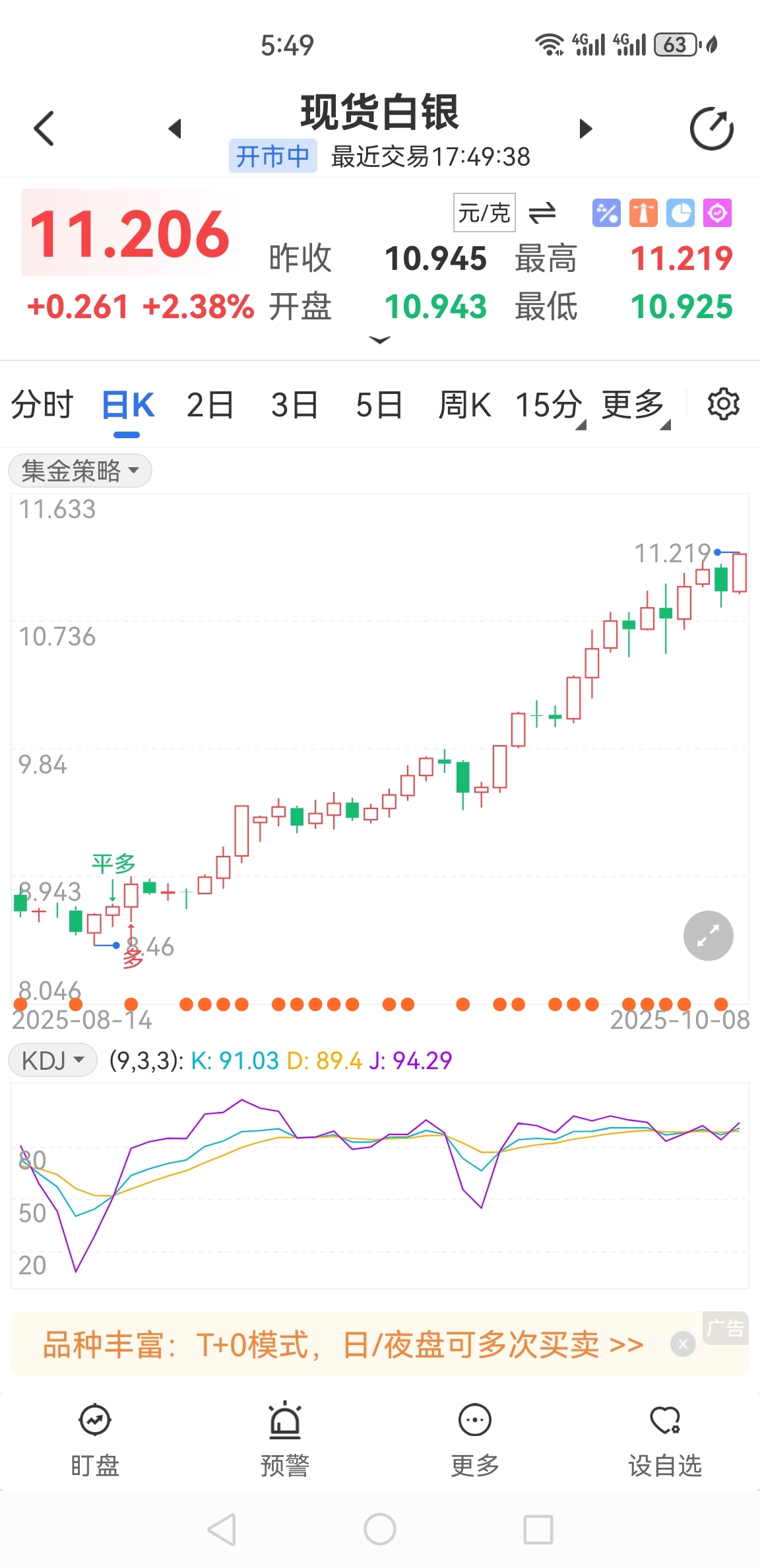The width and height of the screenshot is (760, 1568).
Task: Select the 5日 chart period
Action: pos(379,405)
